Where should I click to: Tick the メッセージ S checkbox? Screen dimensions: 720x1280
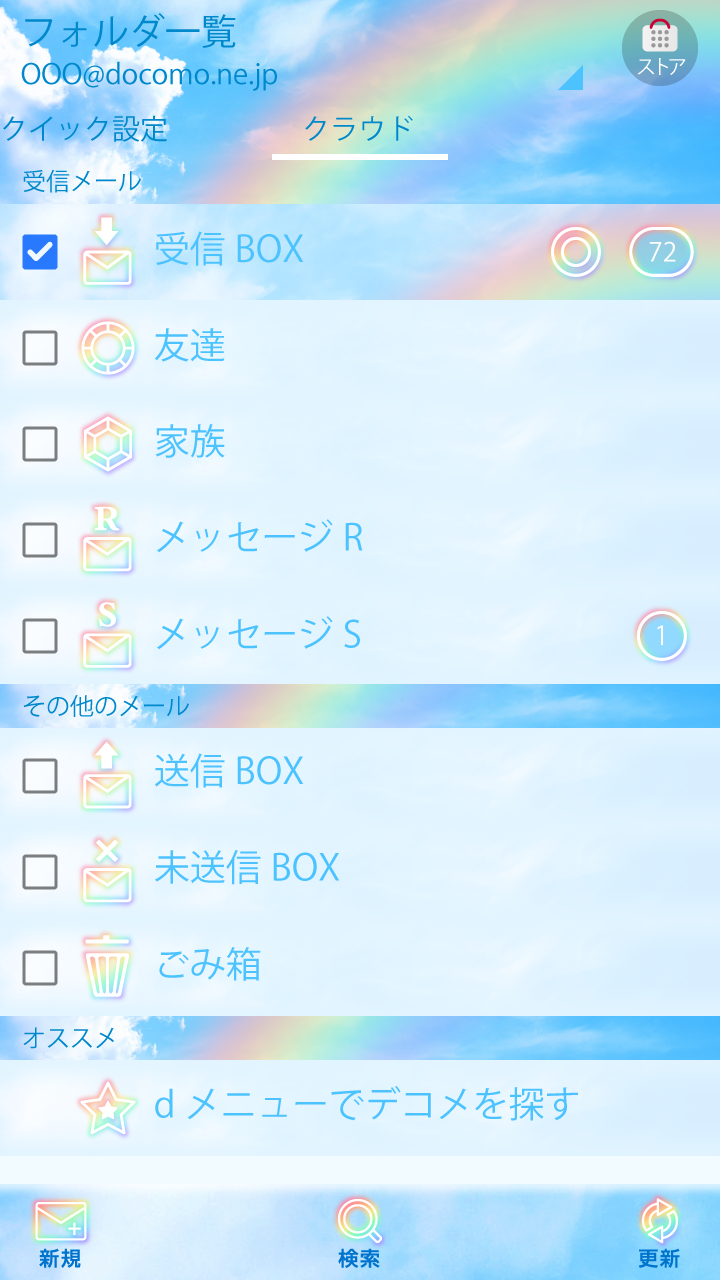pyautogui.click(x=40, y=636)
